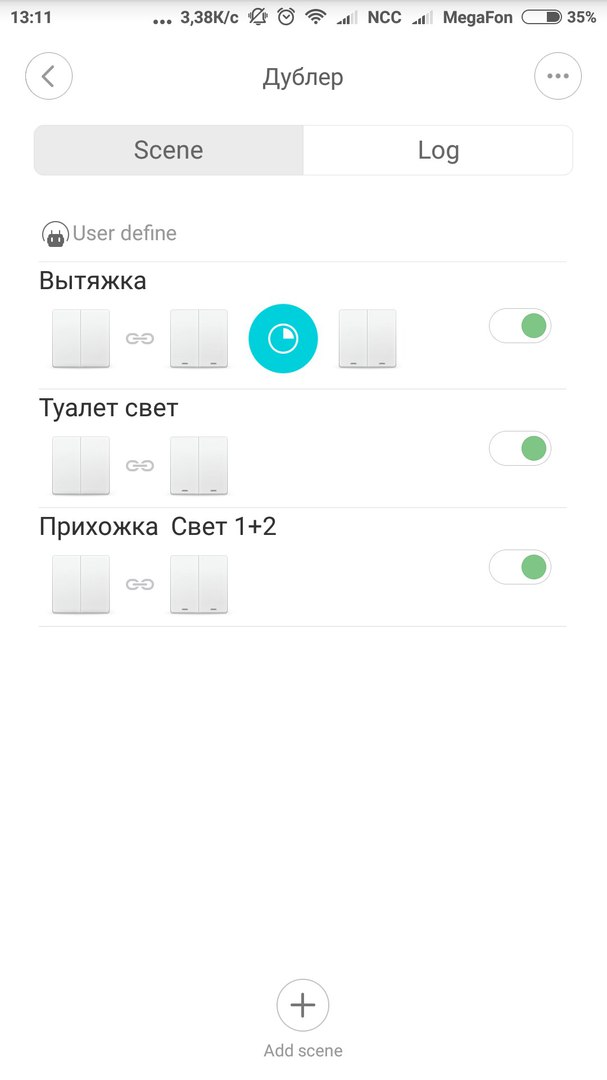This screenshot has height=1080, width=607.
Task: Add a new scene
Action: click(x=303, y=1005)
